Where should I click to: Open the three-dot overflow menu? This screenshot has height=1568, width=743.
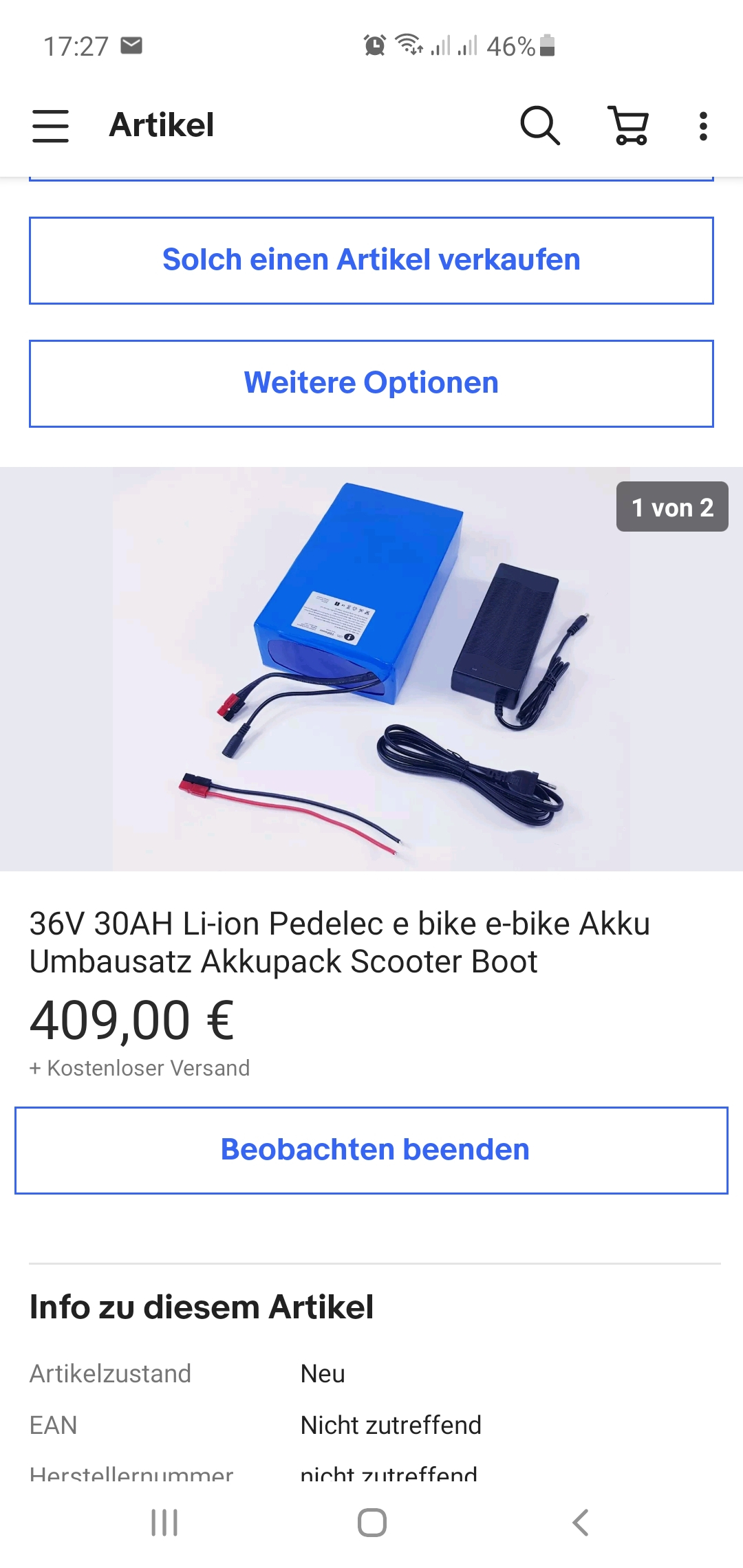tap(702, 126)
